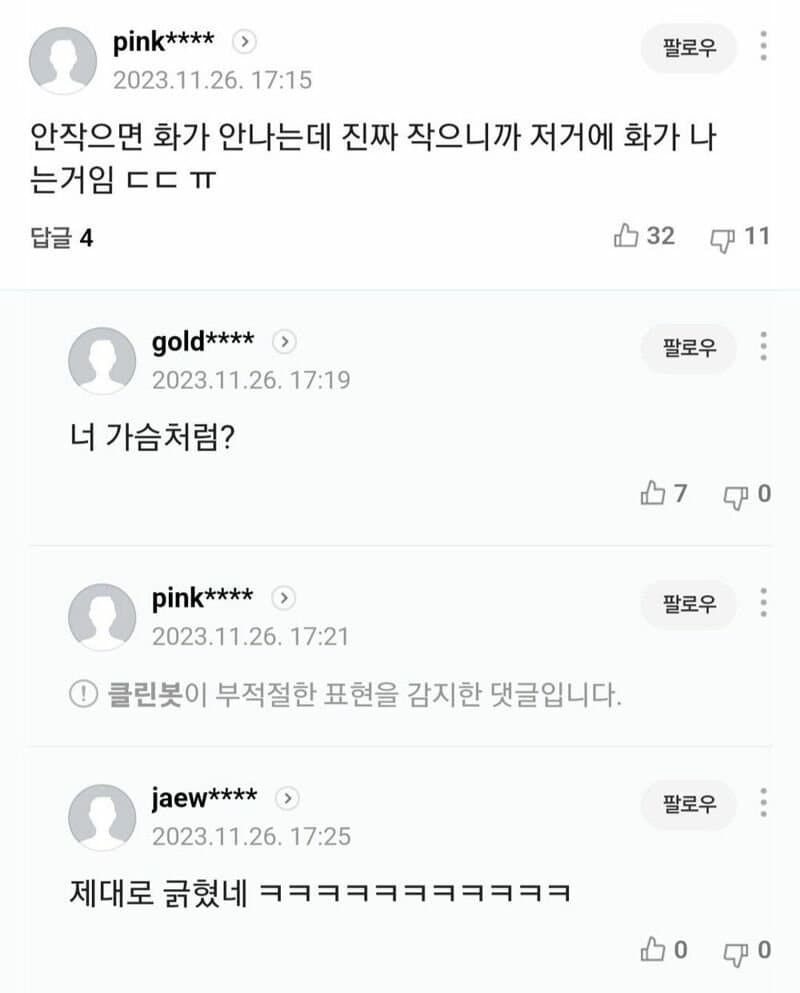The image size is (800, 993).
Task: Open overflow menu on pink**** 17:15 comment
Action: 763,47
